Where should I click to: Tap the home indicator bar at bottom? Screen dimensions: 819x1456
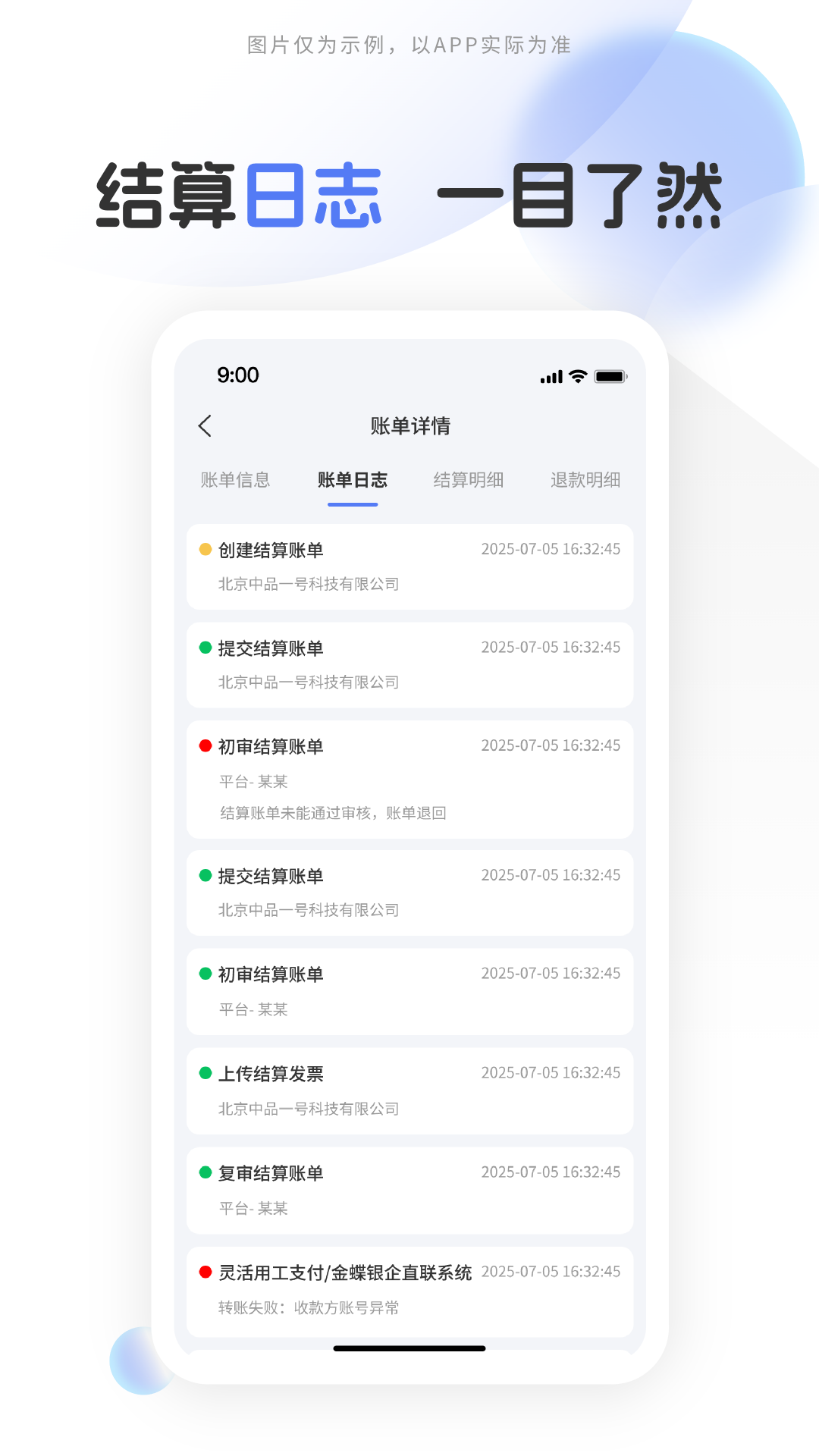pyautogui.click(x=409, y=1349)
